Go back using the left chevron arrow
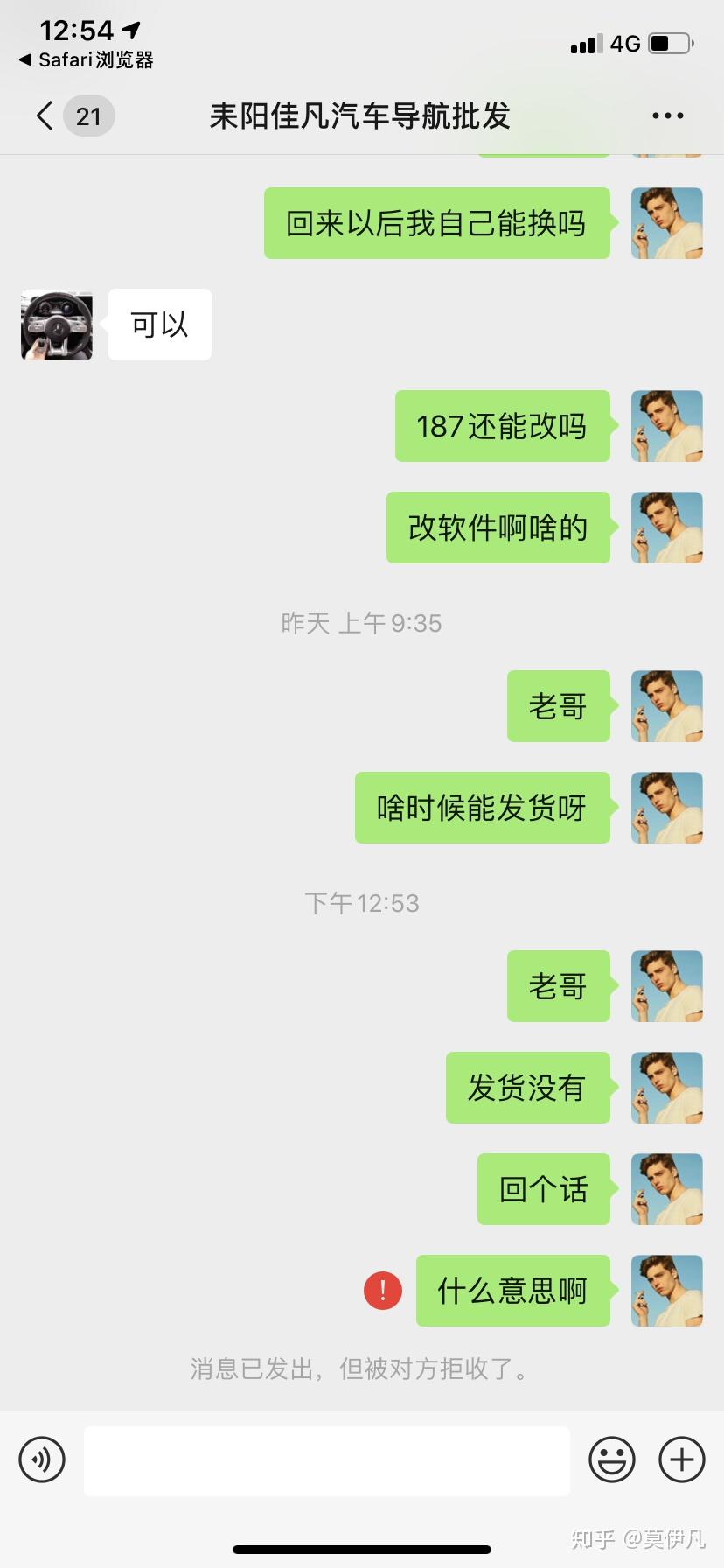The image size is (724, 1568). tap(44, 115)
